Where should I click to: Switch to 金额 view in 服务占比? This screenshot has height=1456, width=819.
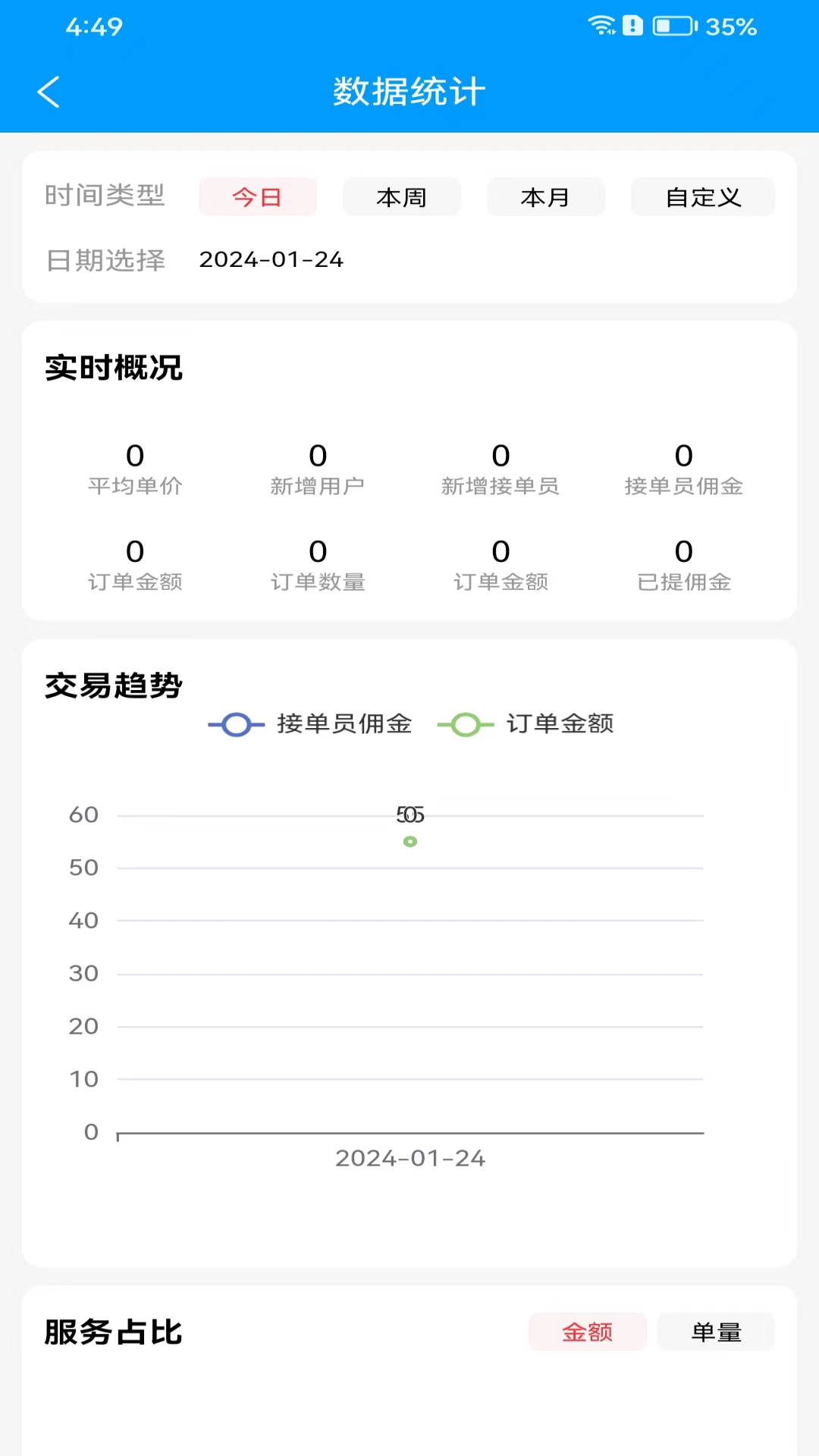(588, 1332)
